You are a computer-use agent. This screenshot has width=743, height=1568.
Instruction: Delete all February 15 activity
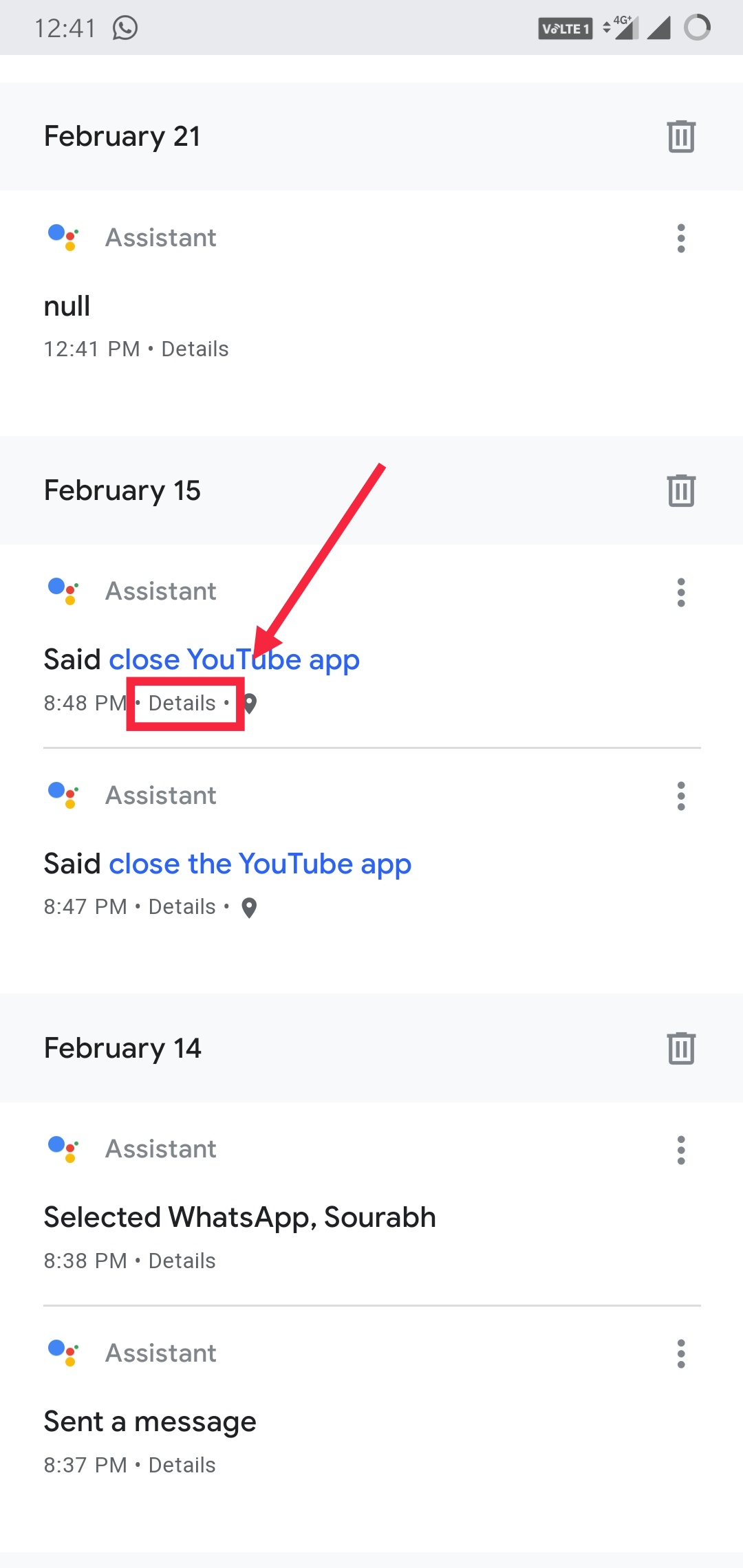[681, 490]
